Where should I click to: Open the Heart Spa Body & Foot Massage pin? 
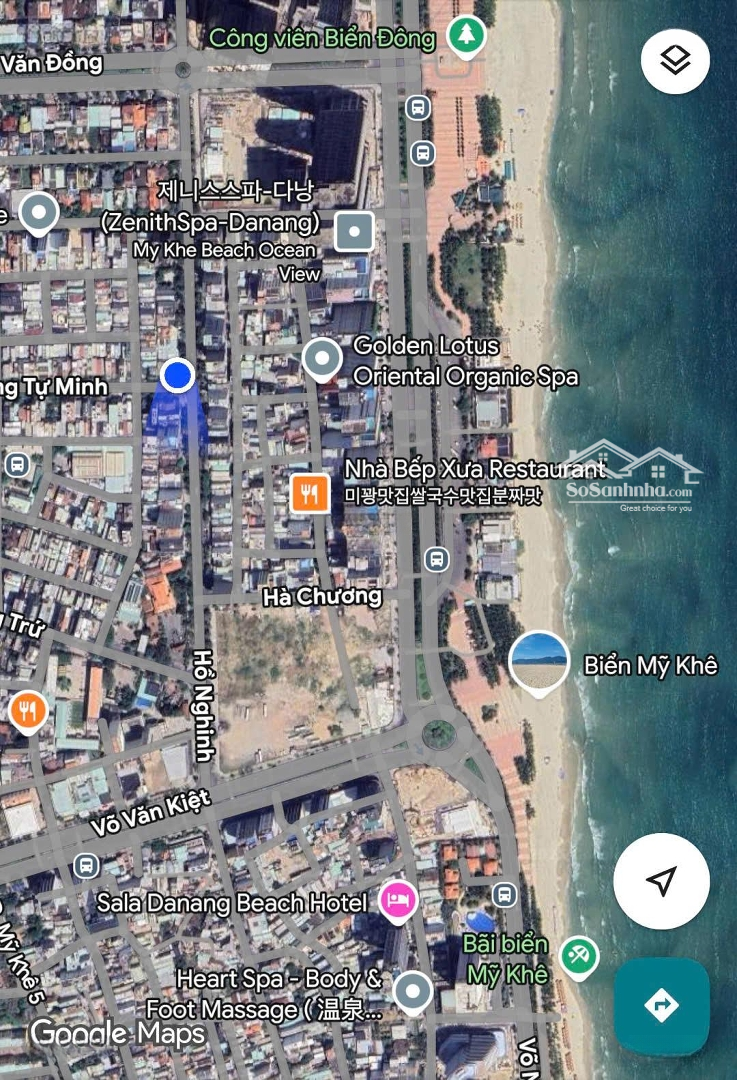tap(411, 991)
